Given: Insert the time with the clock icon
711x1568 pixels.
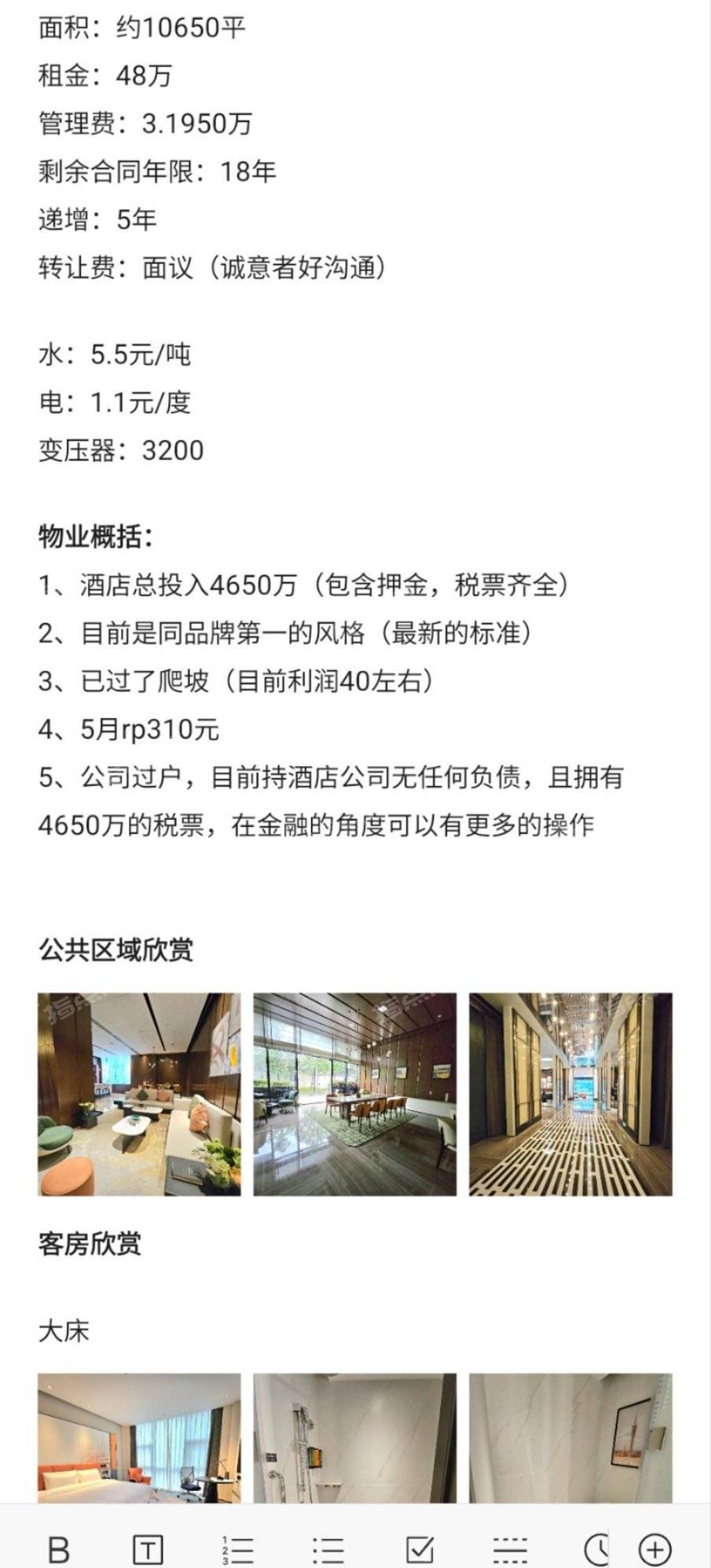Looking at the screenshot, I should pos(596,1549).
